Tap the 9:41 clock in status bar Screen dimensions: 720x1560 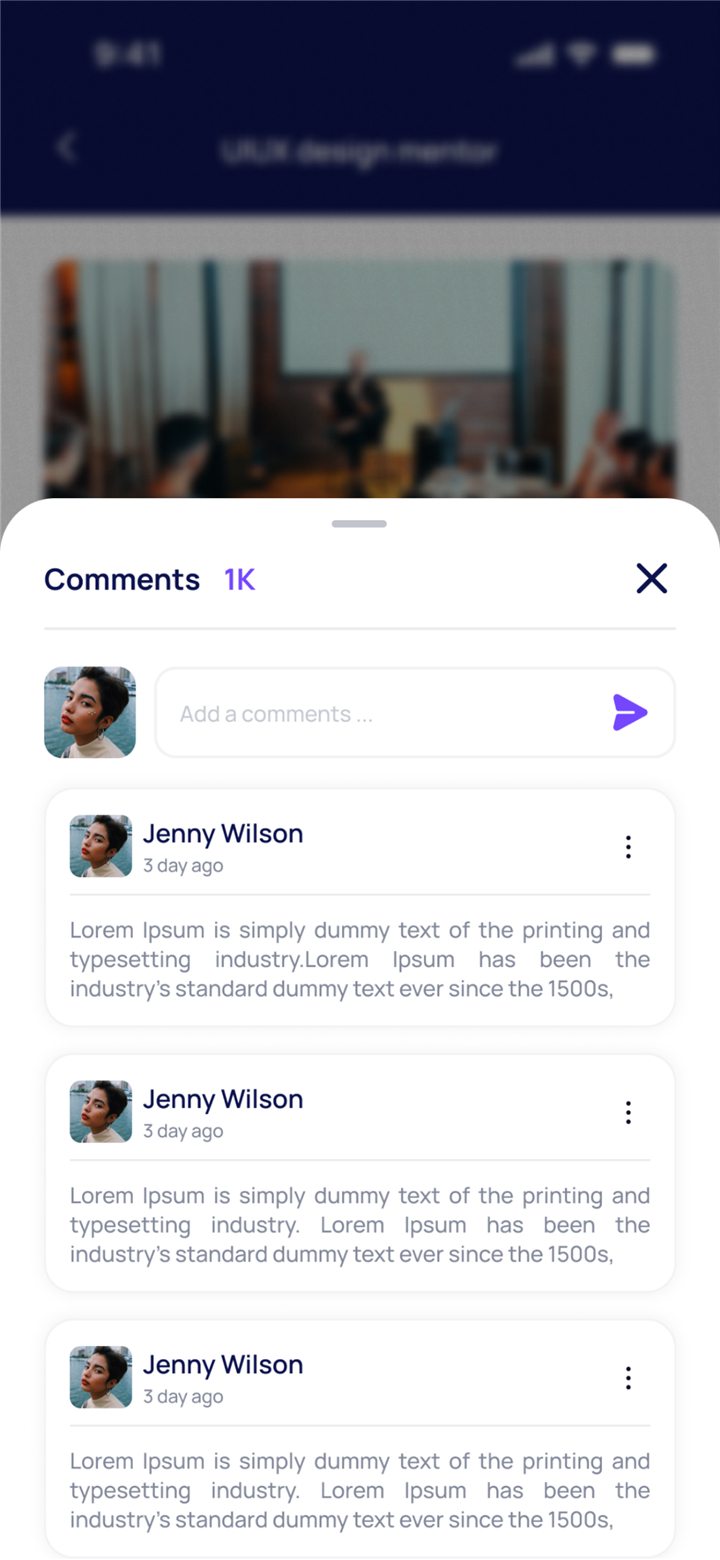tap(130, 55)
